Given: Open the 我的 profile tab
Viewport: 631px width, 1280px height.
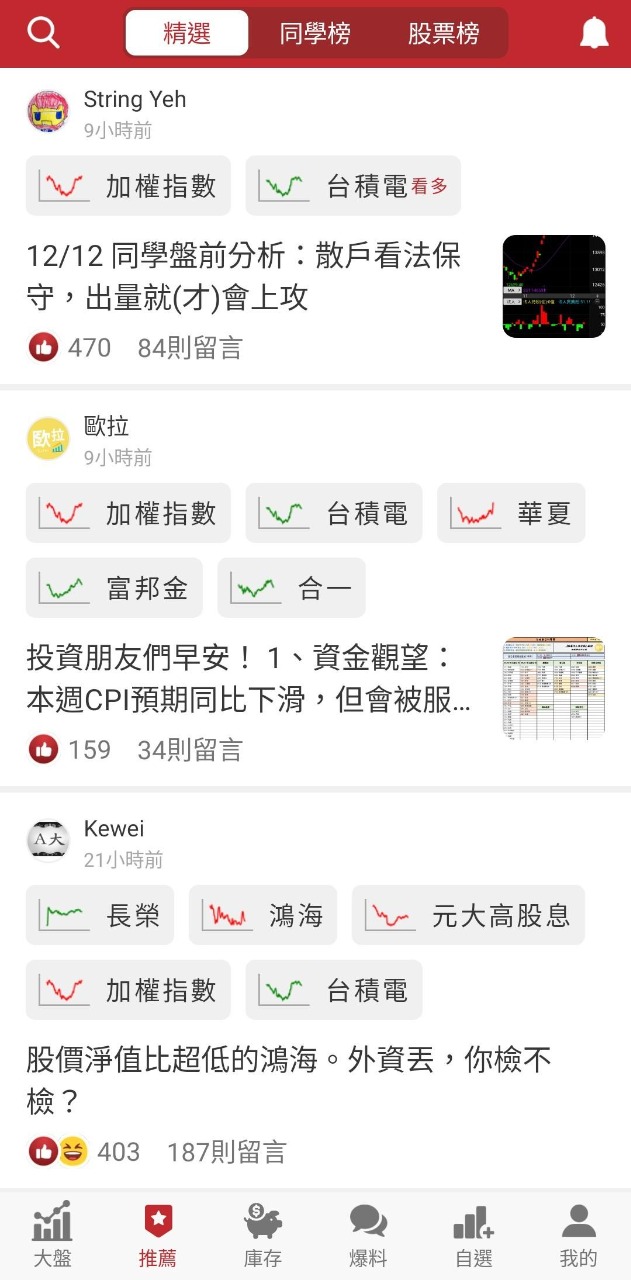Looking at the screenshot, I should (578, 1235).
